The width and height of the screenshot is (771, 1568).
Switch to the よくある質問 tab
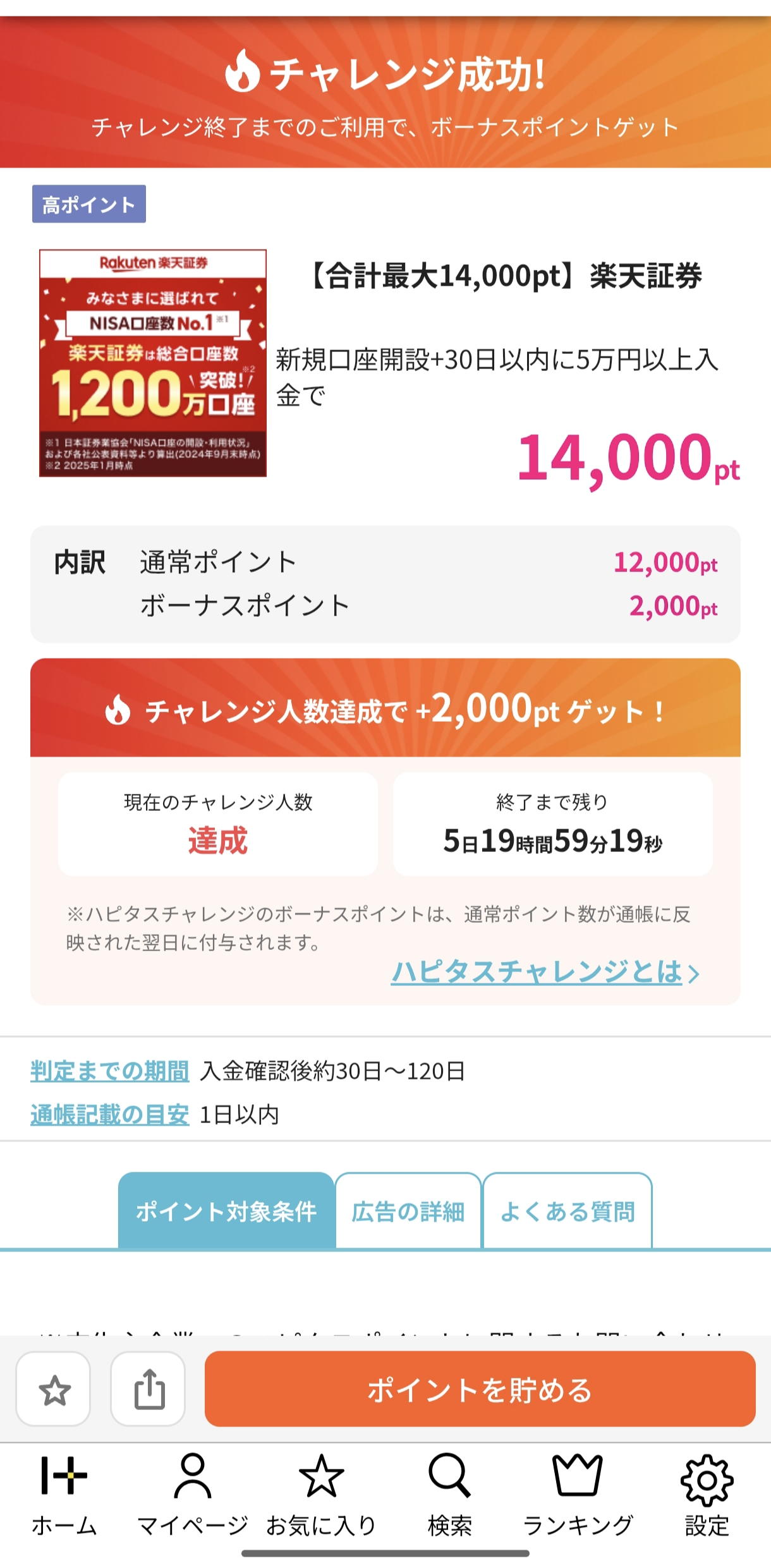point(568,1211)
